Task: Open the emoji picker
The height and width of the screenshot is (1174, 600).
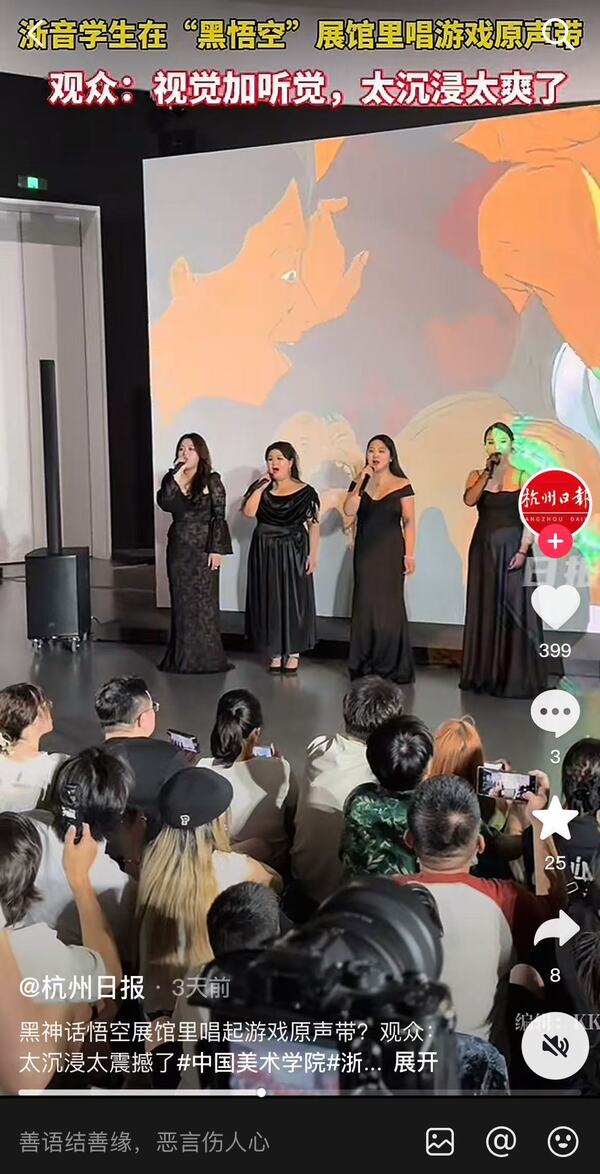Action: 563,1141
